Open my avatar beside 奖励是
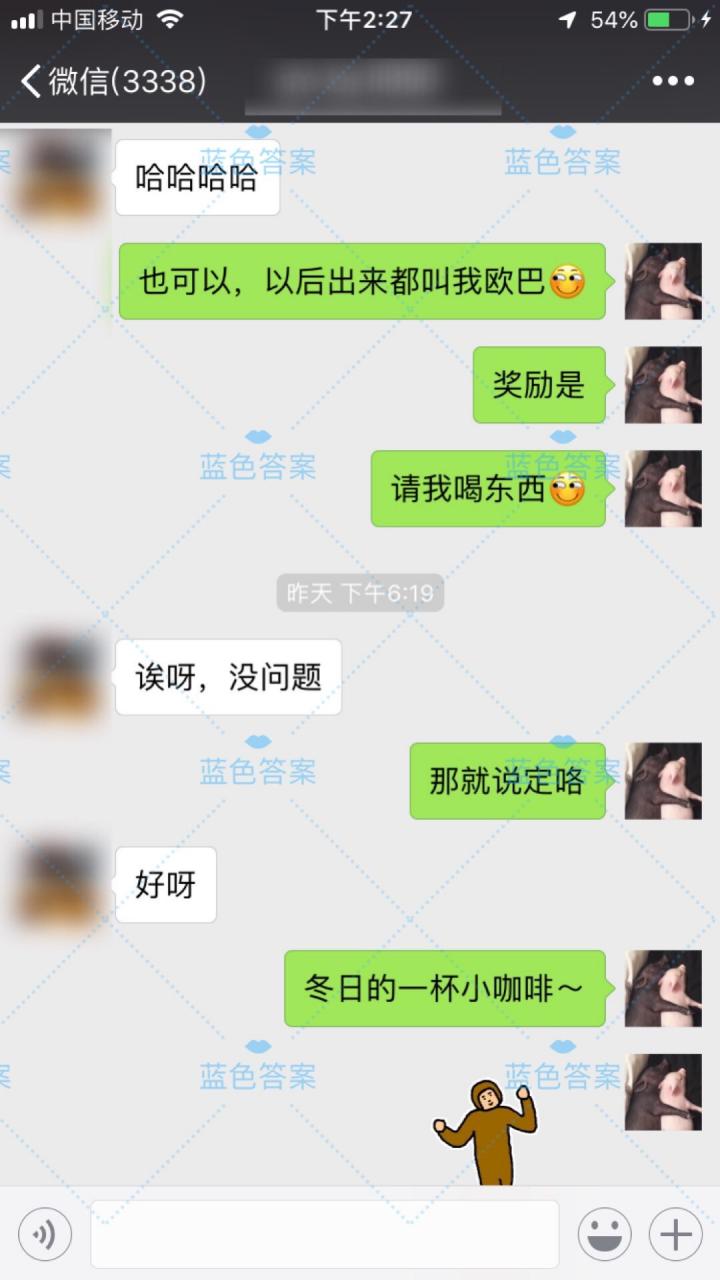 pyautogui.click(x=663, y=384)
